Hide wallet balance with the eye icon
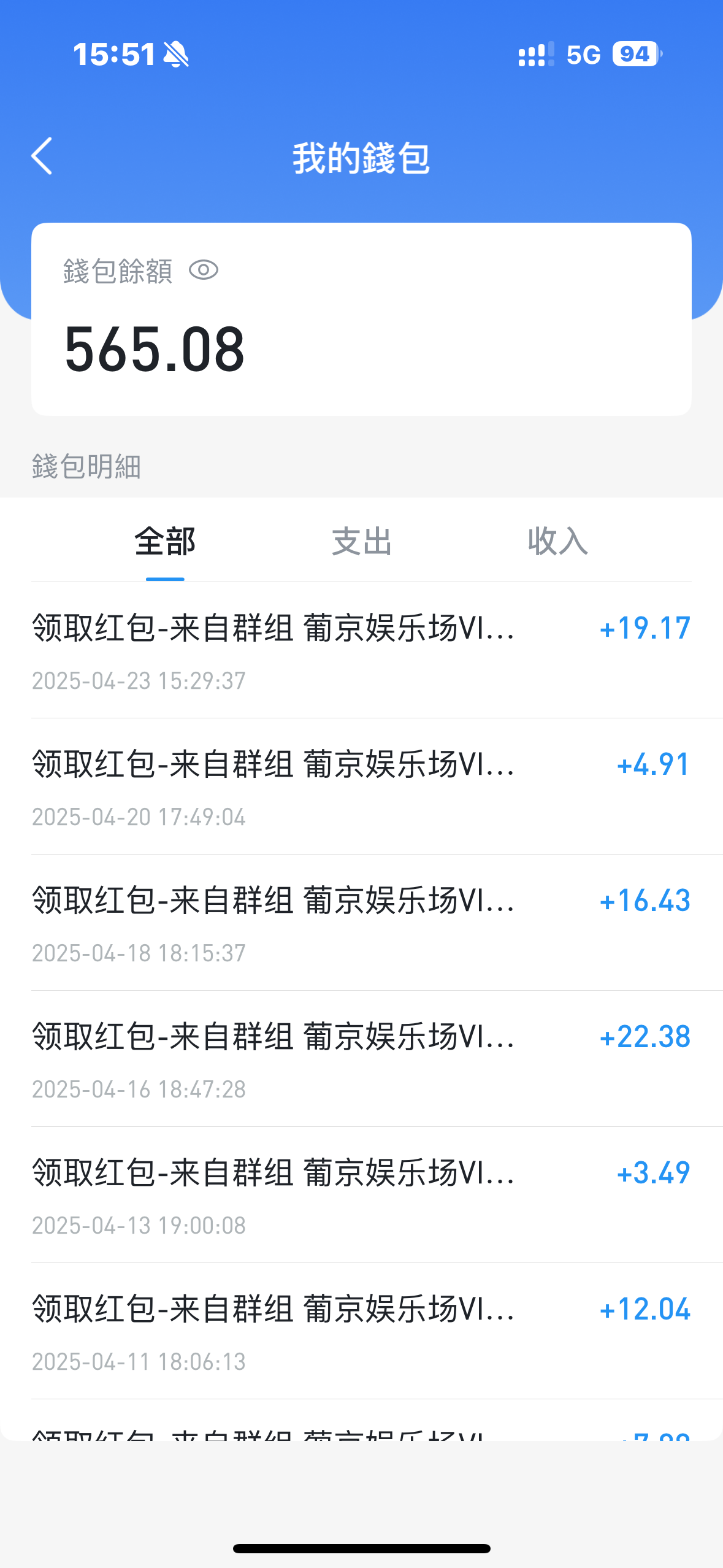 pos(204,270)
